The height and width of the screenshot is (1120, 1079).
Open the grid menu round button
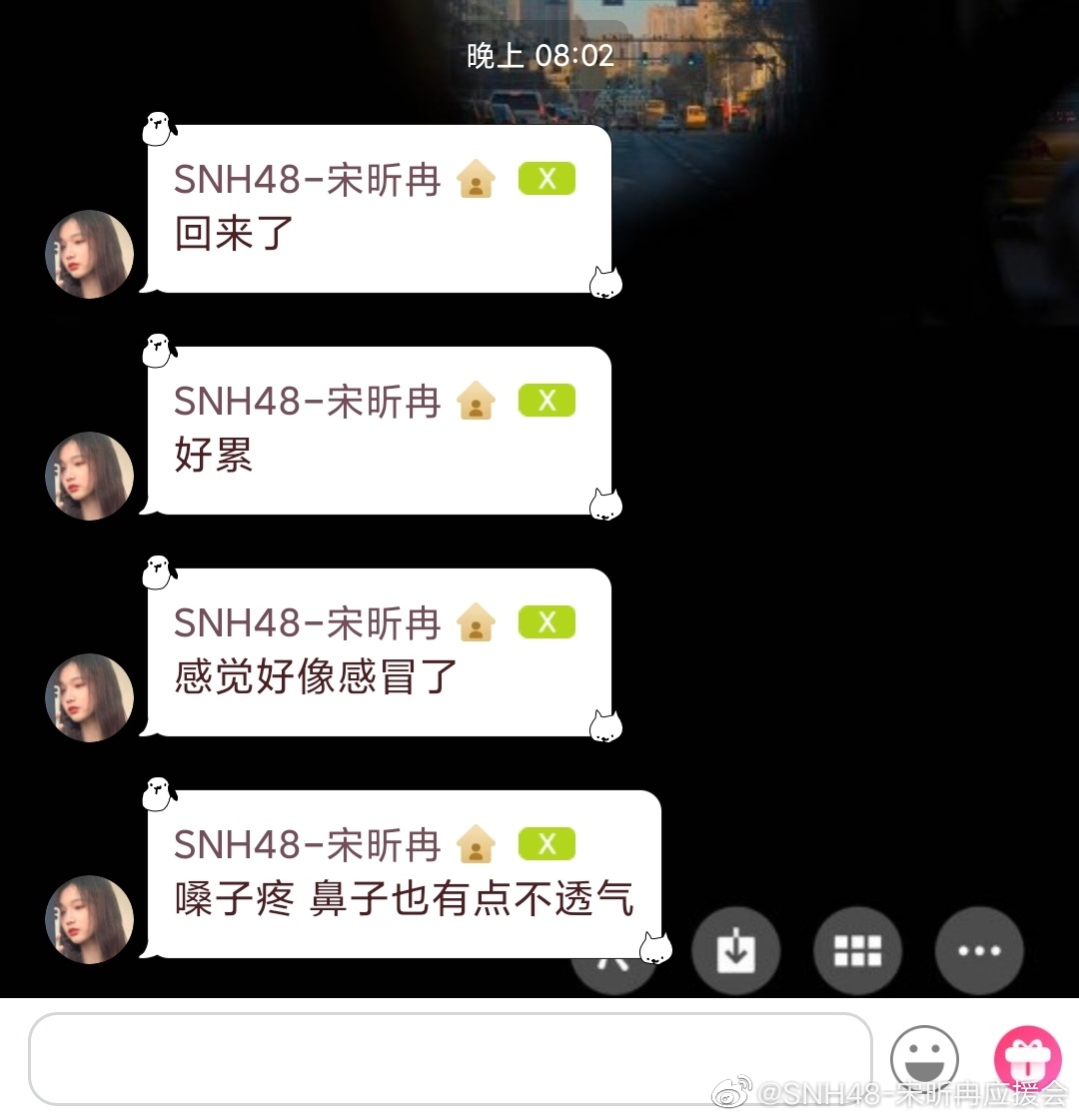click(857, 950)
